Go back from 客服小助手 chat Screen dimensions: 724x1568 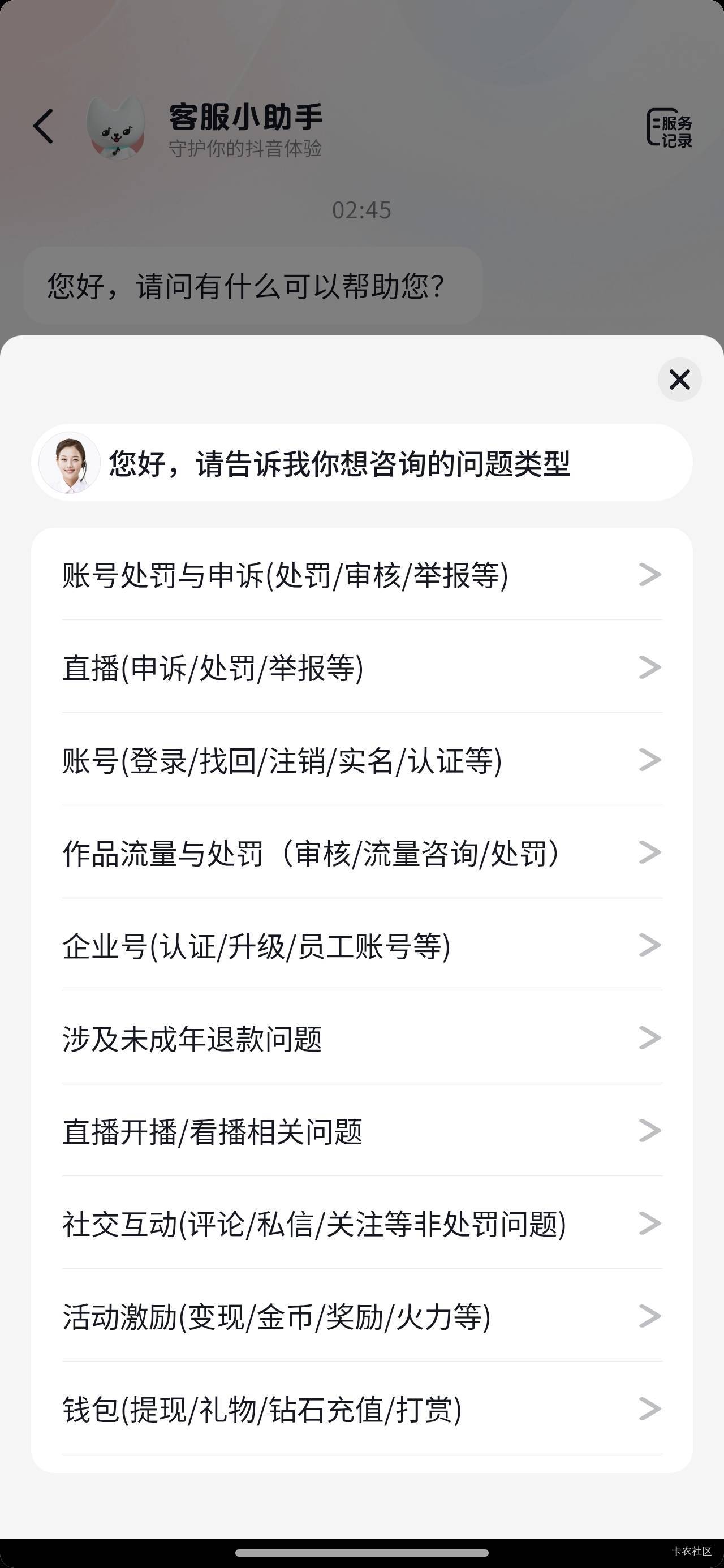(x=43, y=127)
